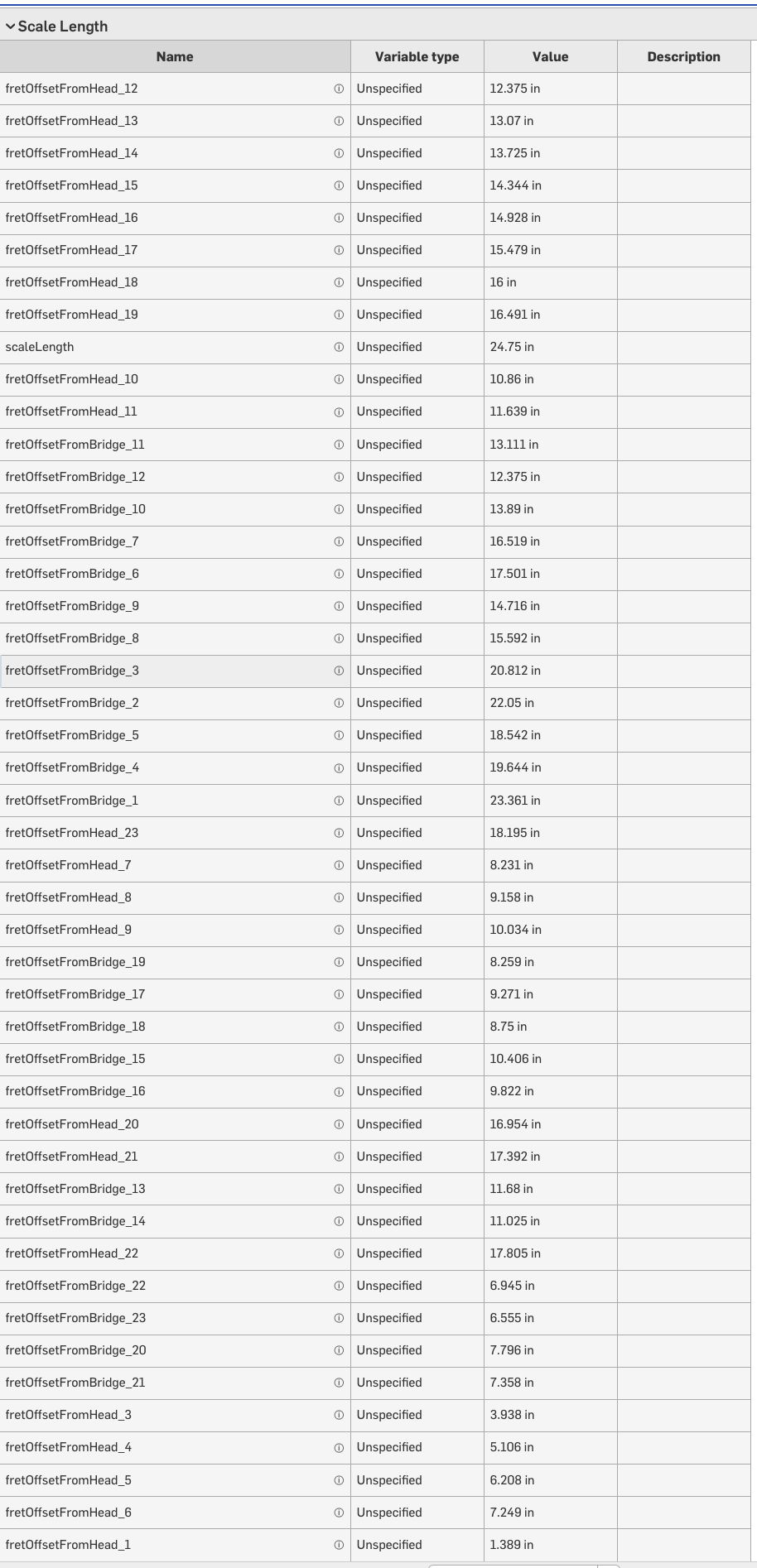
Task: Edit the description cell of fretOffsetFromHead_7
Action: (x=683, y=865)
